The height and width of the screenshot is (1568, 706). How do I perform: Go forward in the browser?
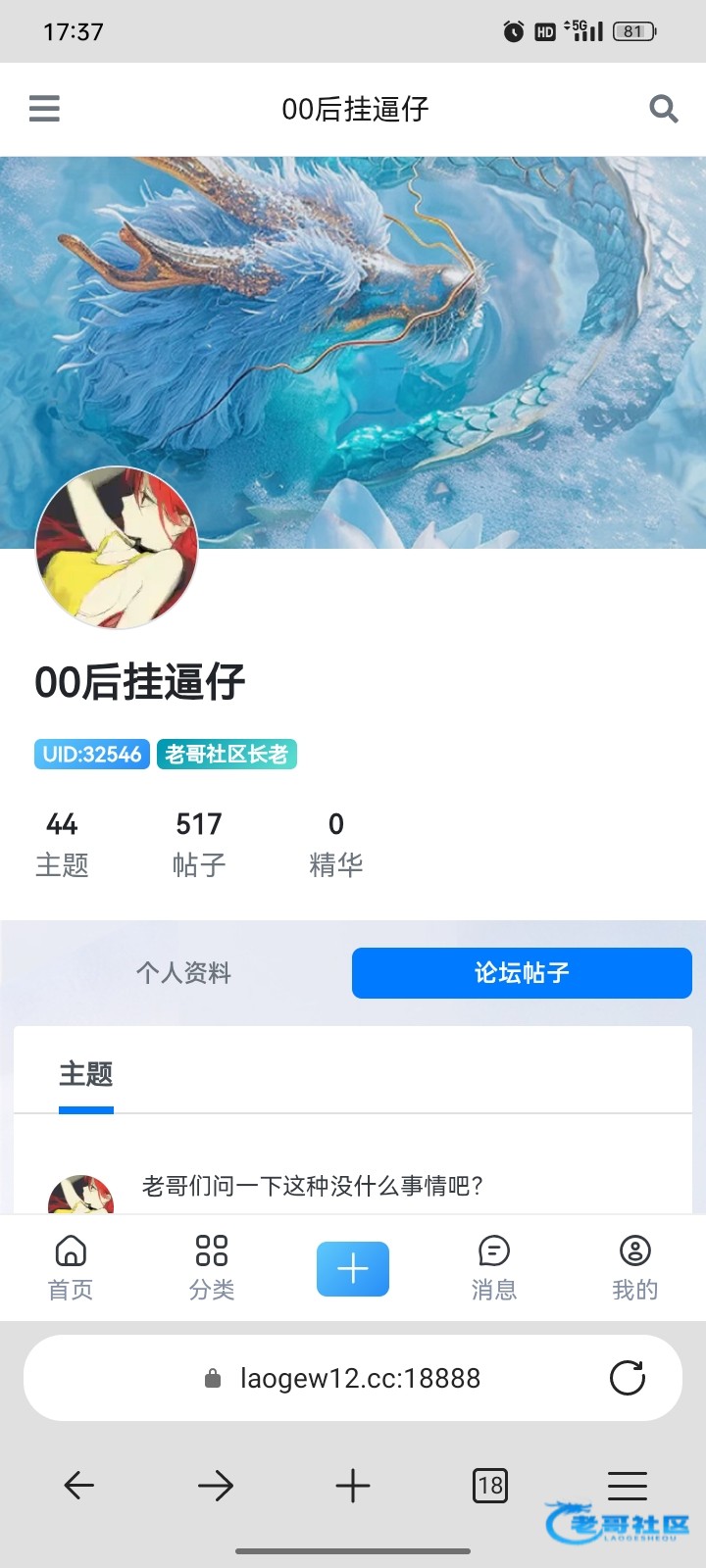pos(216,1486)
